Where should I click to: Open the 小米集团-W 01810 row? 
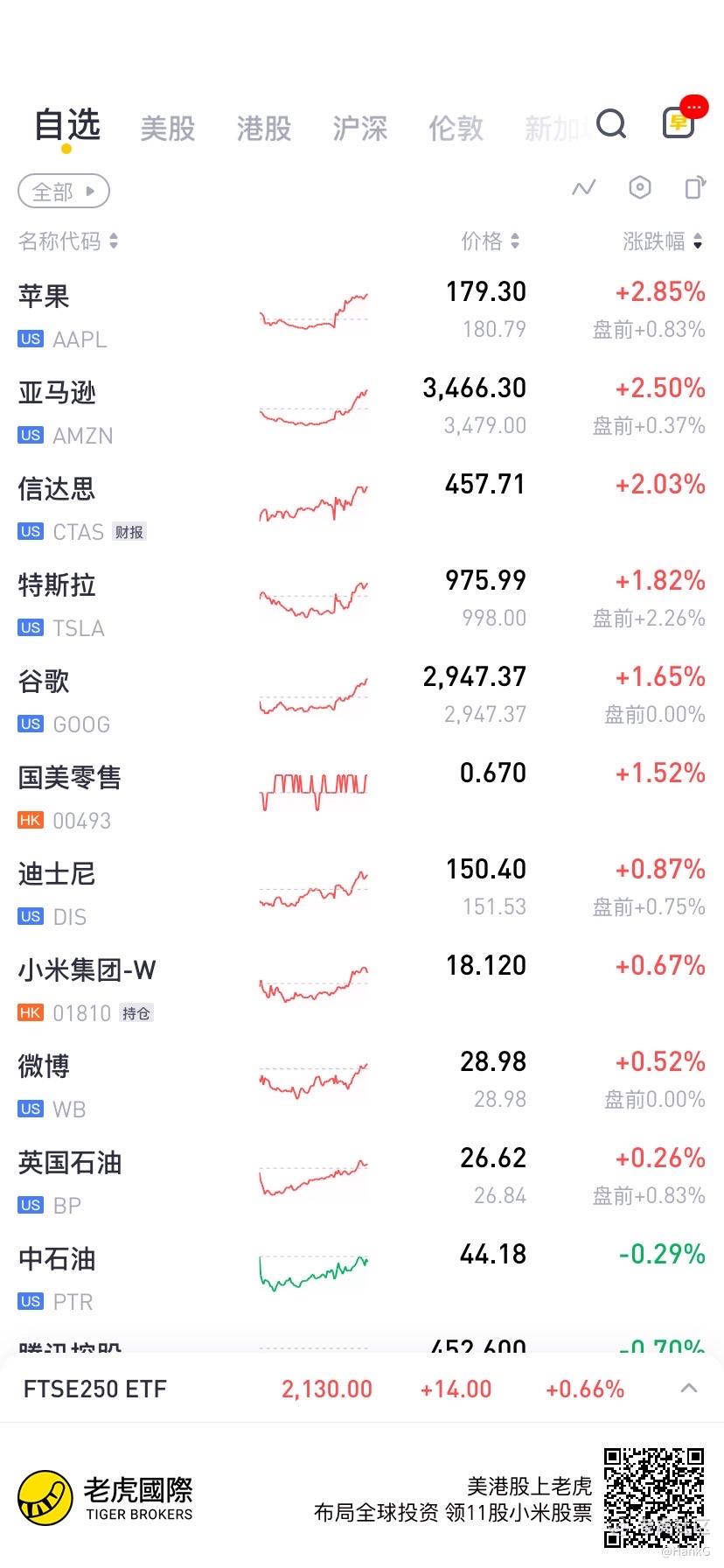point(362,988)
